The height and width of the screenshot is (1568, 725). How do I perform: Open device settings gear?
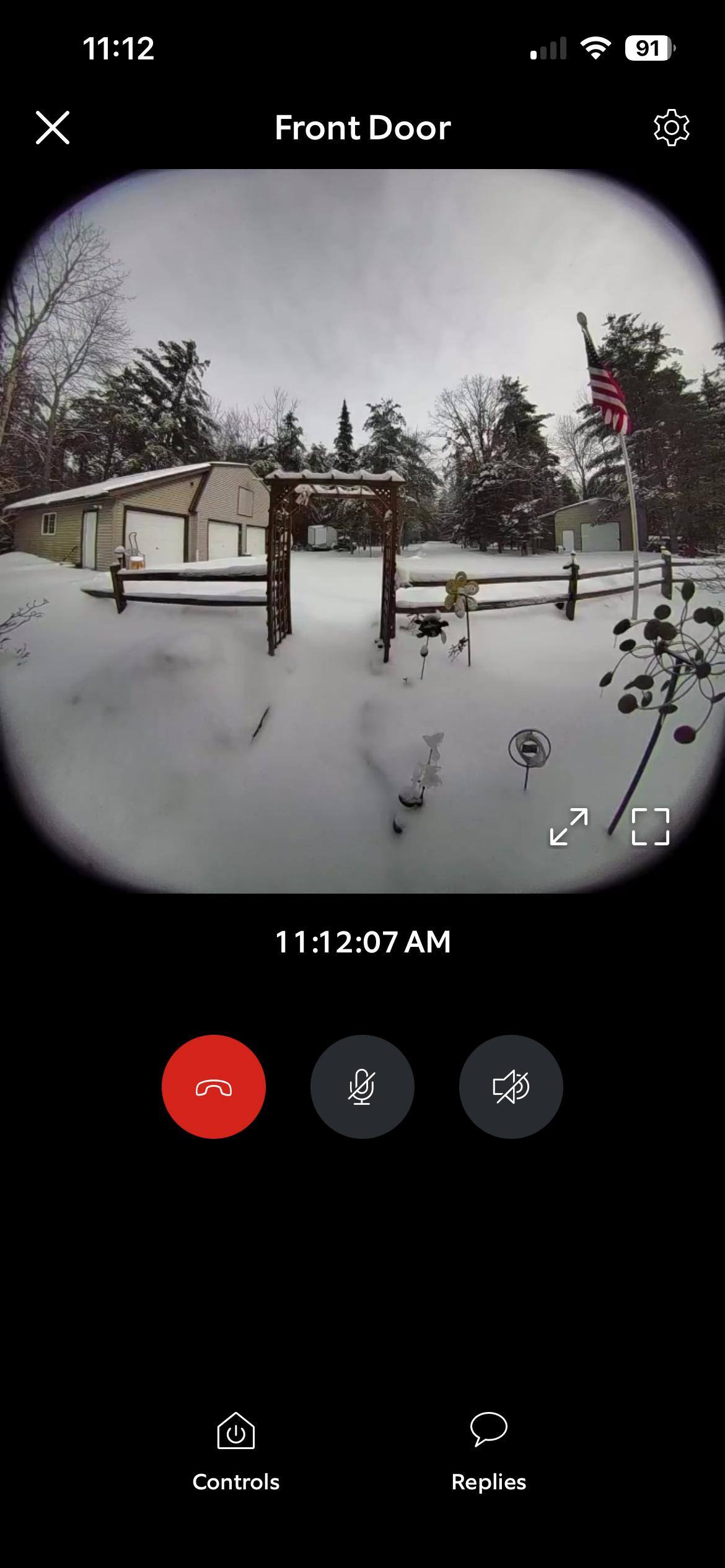pos(671,128)
